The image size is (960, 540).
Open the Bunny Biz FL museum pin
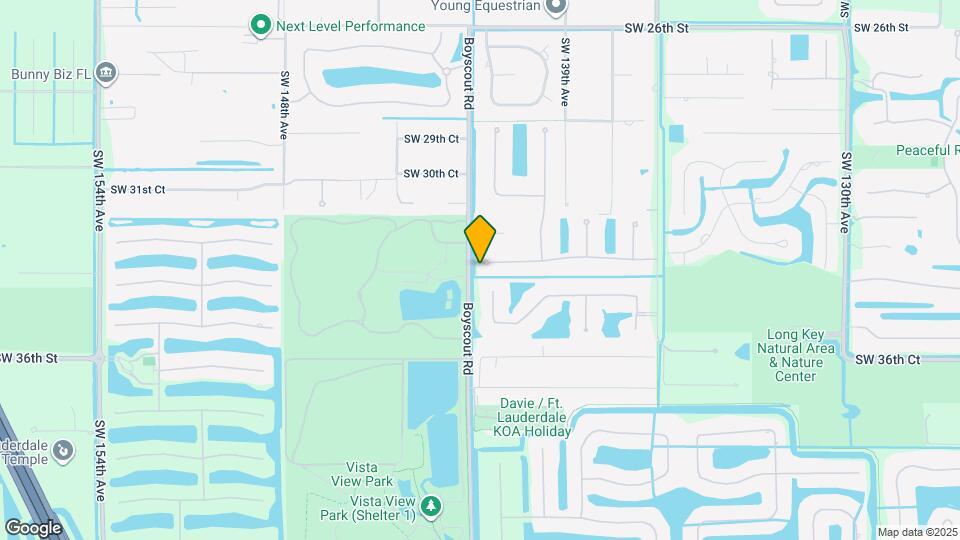coord(106,74)
